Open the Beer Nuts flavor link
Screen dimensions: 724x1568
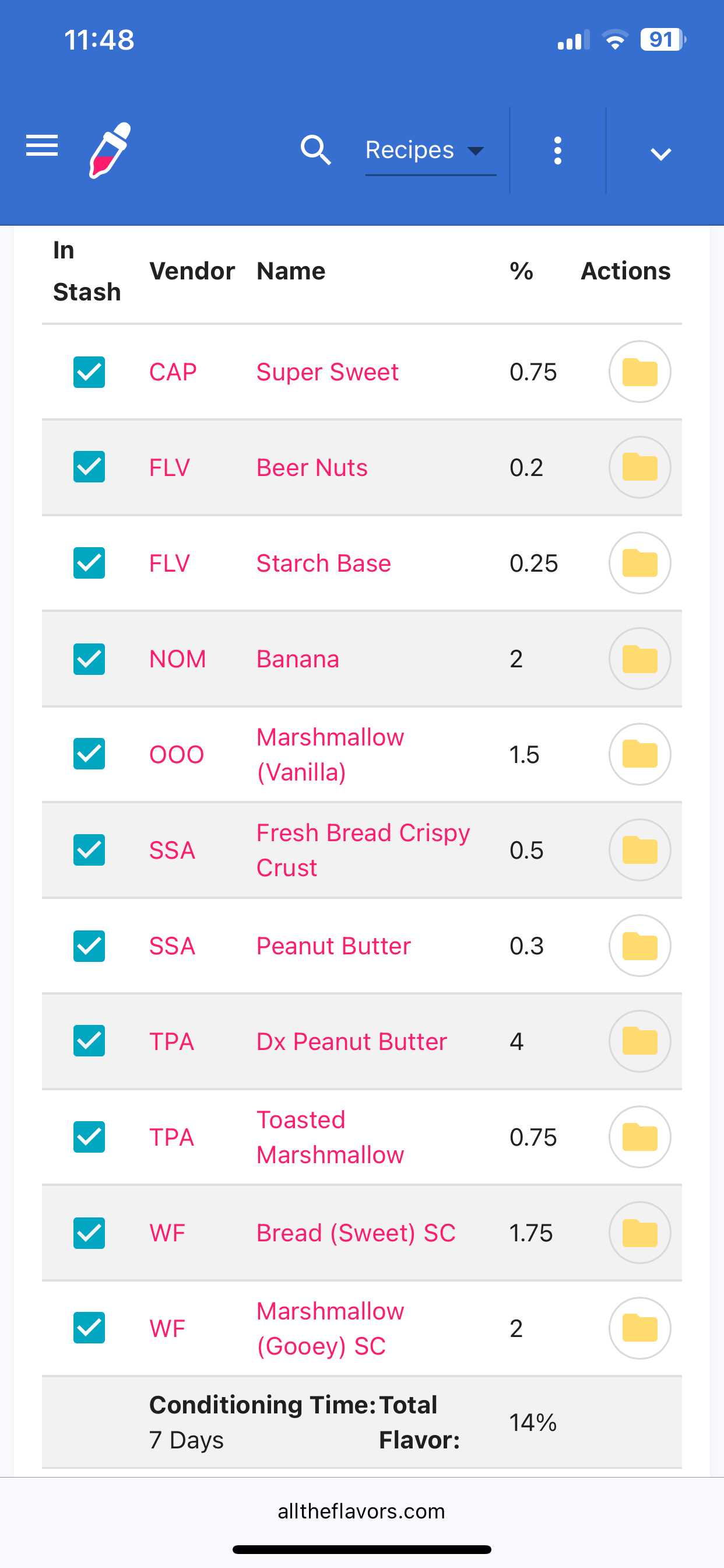pos(312,467)
